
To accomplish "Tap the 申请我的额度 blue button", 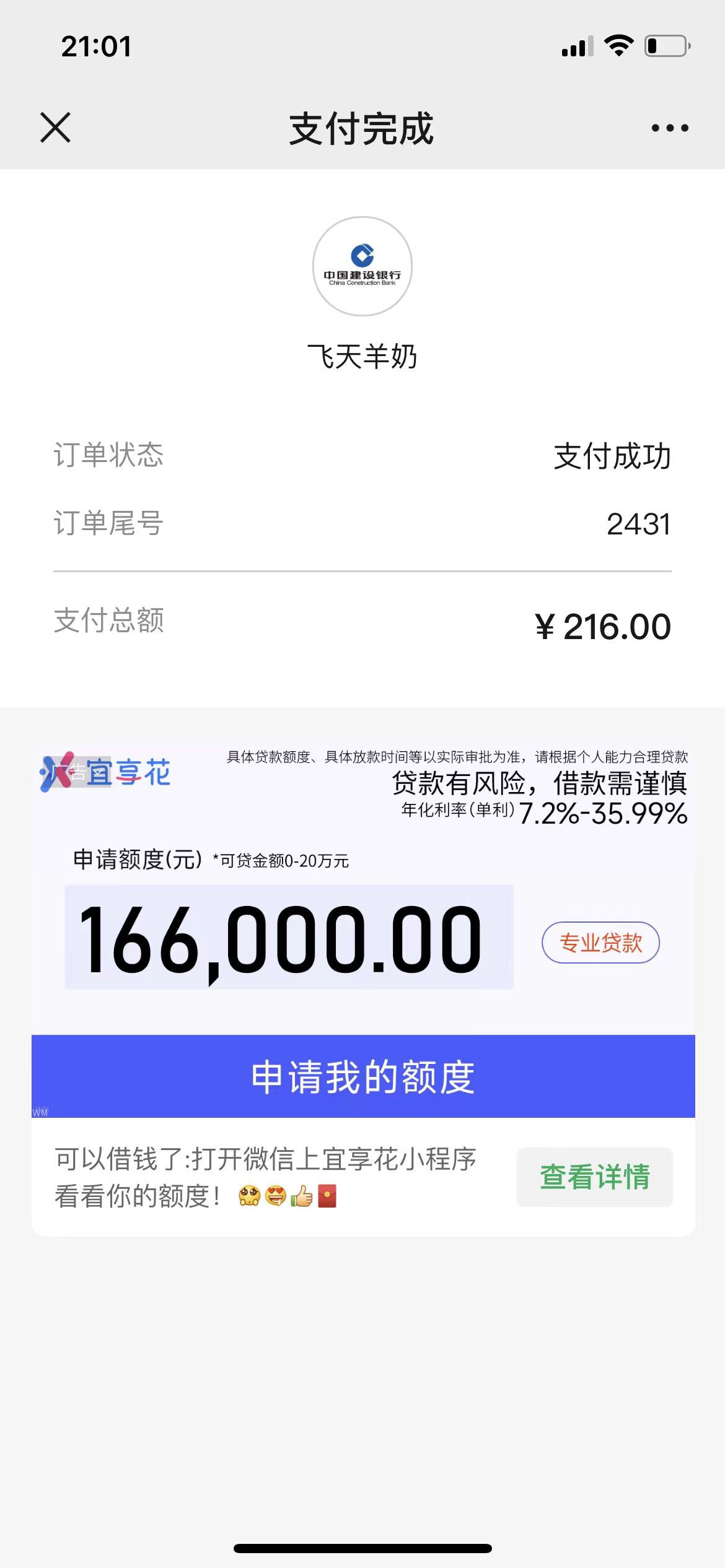I will point(363,1076).
